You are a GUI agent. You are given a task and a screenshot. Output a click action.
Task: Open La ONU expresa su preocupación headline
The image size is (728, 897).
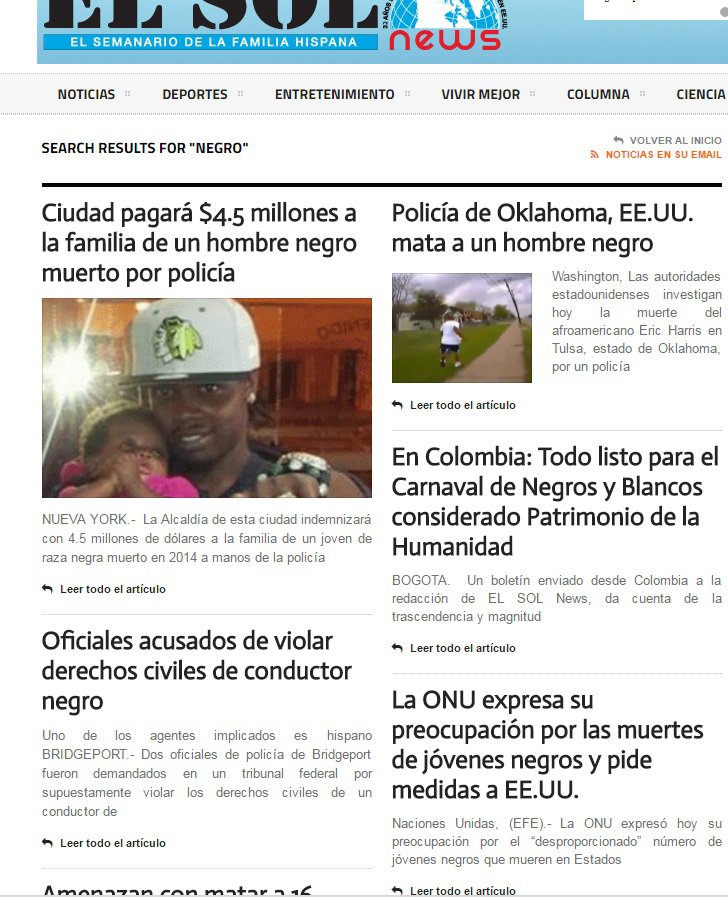point(547,744)
